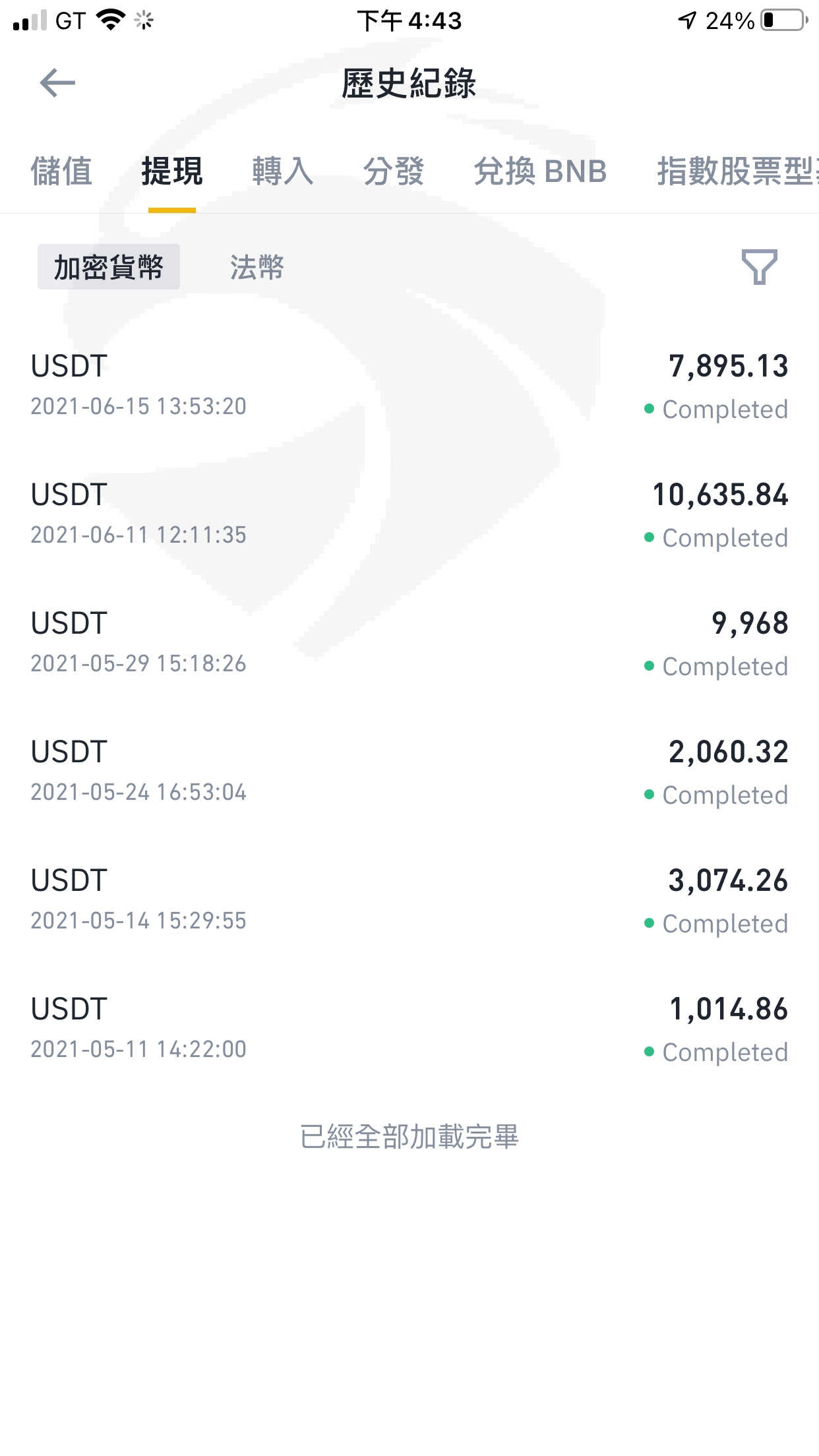Open the 10,635.84 USDT withdrawal record

pyautogui.click(x=409, y=515)
